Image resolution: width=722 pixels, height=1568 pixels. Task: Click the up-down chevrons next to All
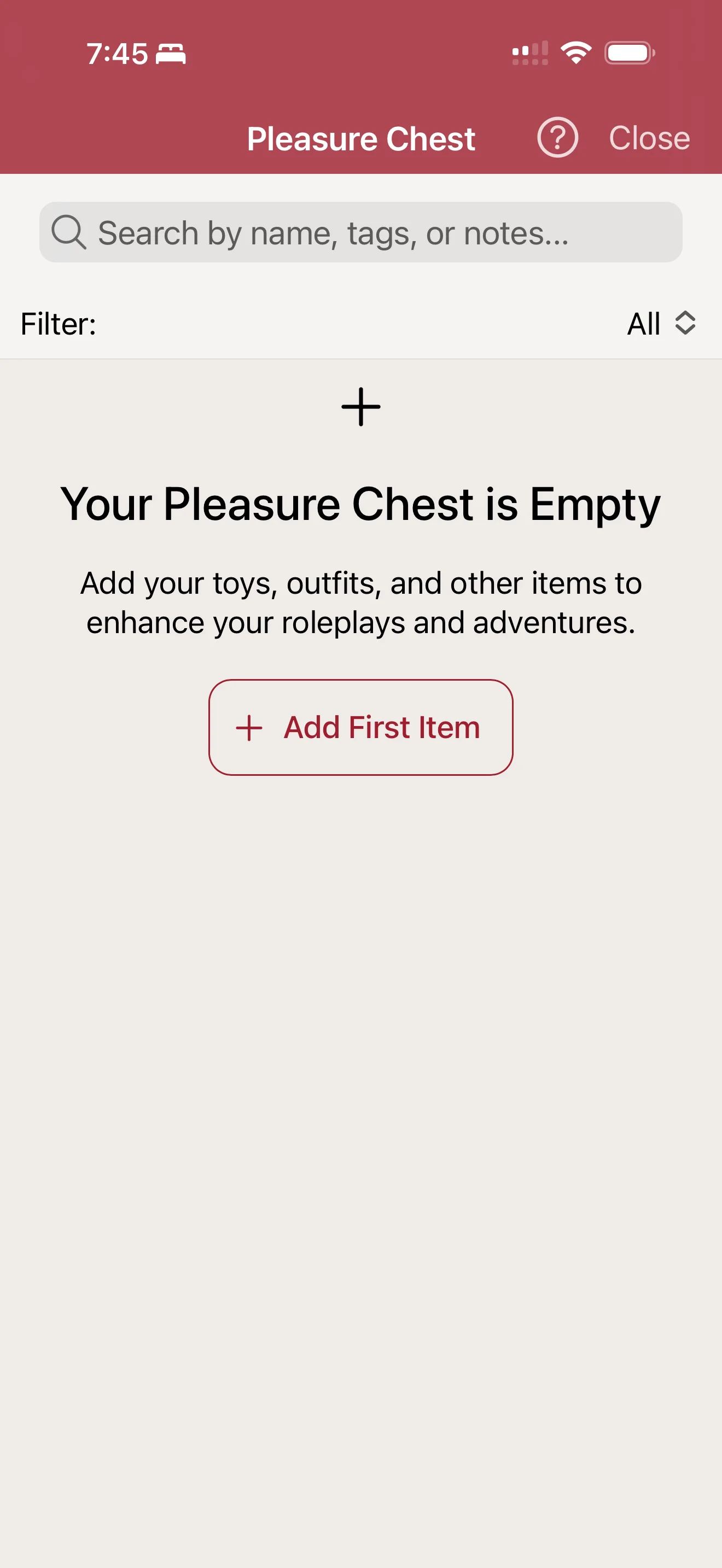tap(685, 324)
